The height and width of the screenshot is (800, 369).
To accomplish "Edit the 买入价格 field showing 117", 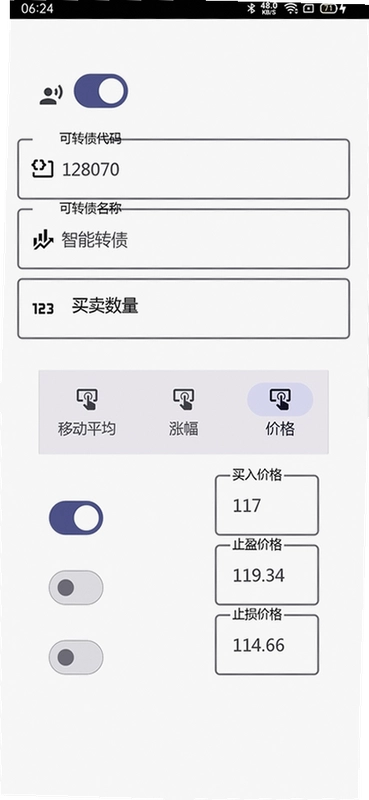I will pos(267,505).
